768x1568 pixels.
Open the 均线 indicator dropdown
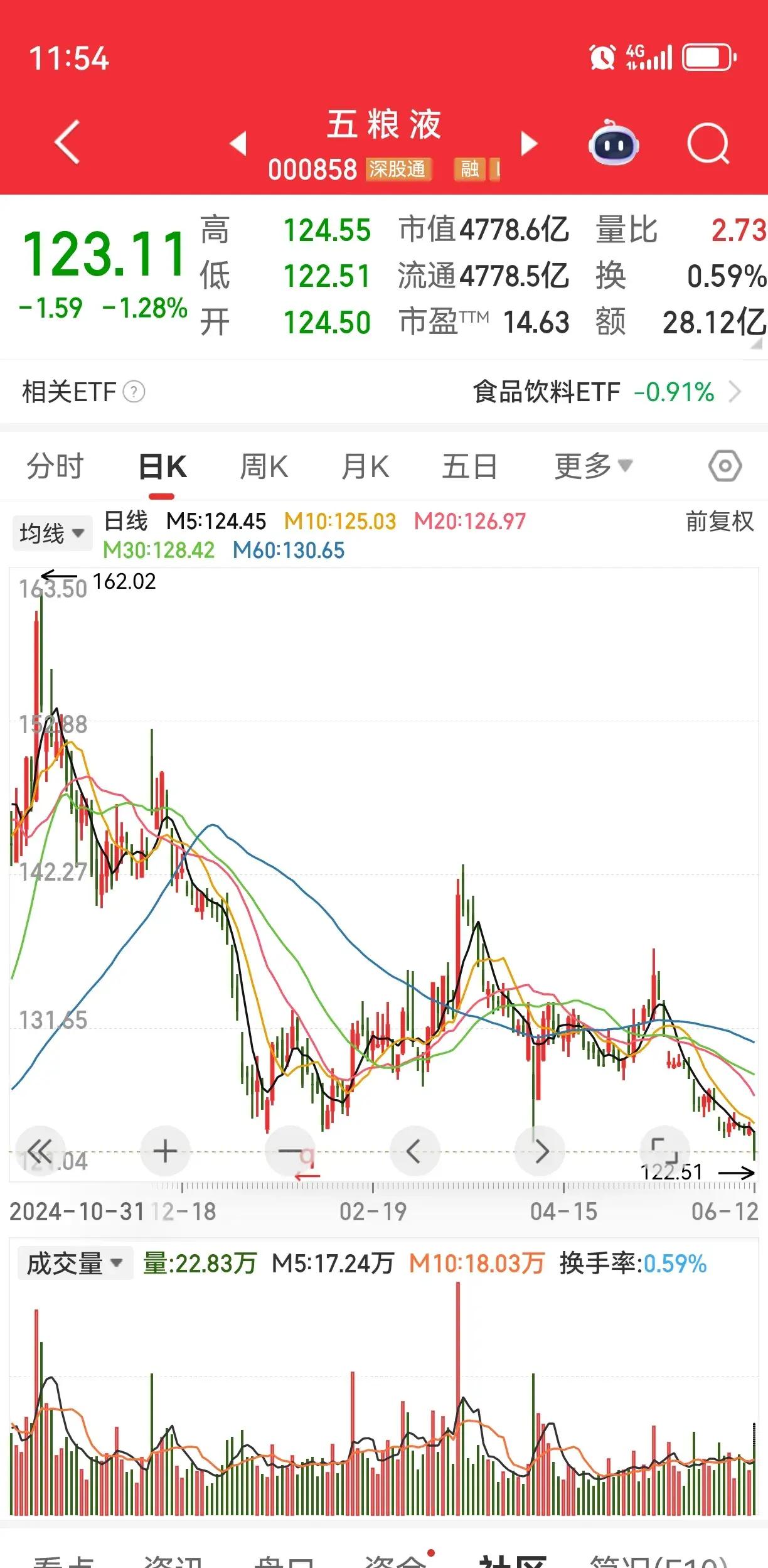tap(52, 534)
